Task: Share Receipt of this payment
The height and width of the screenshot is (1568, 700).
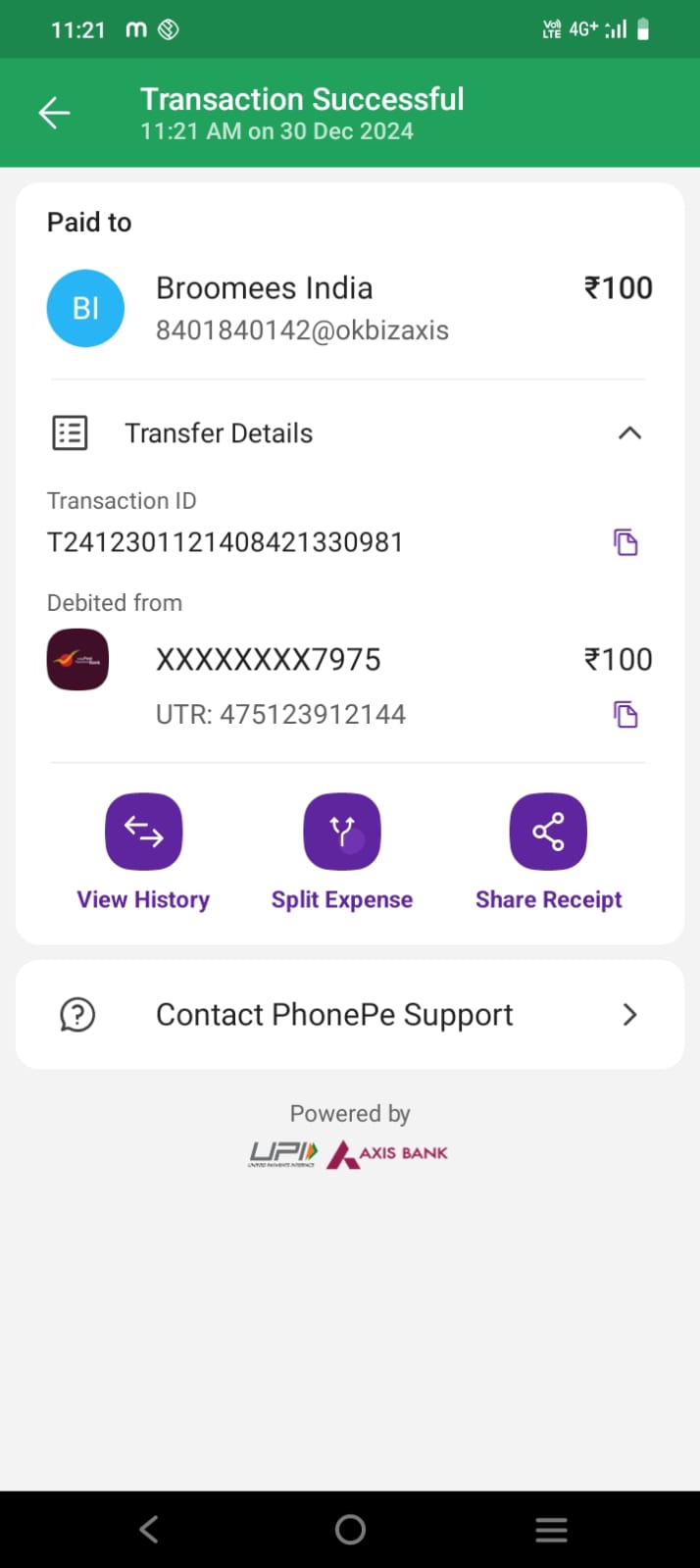Action: 548,852
